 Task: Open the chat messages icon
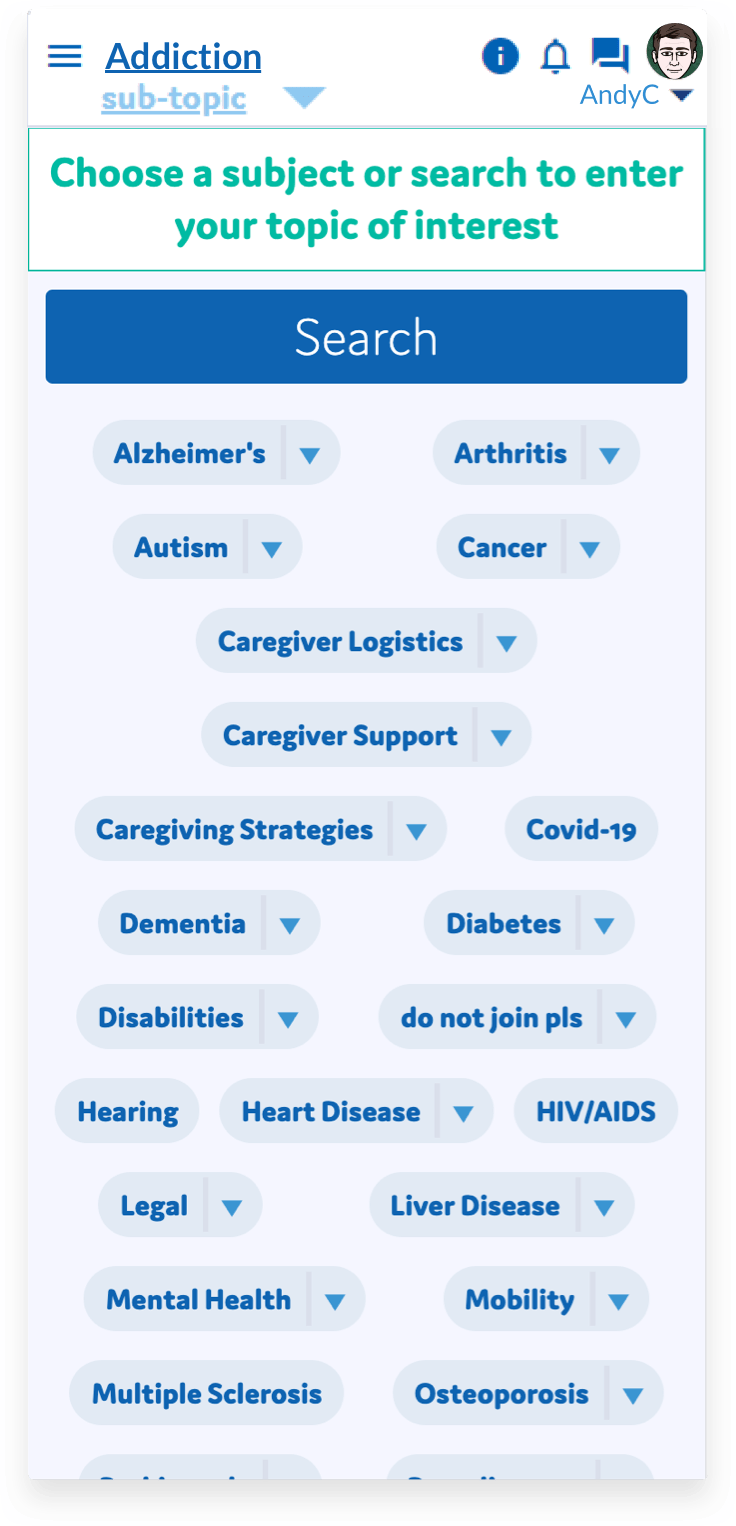click(610, 56)
